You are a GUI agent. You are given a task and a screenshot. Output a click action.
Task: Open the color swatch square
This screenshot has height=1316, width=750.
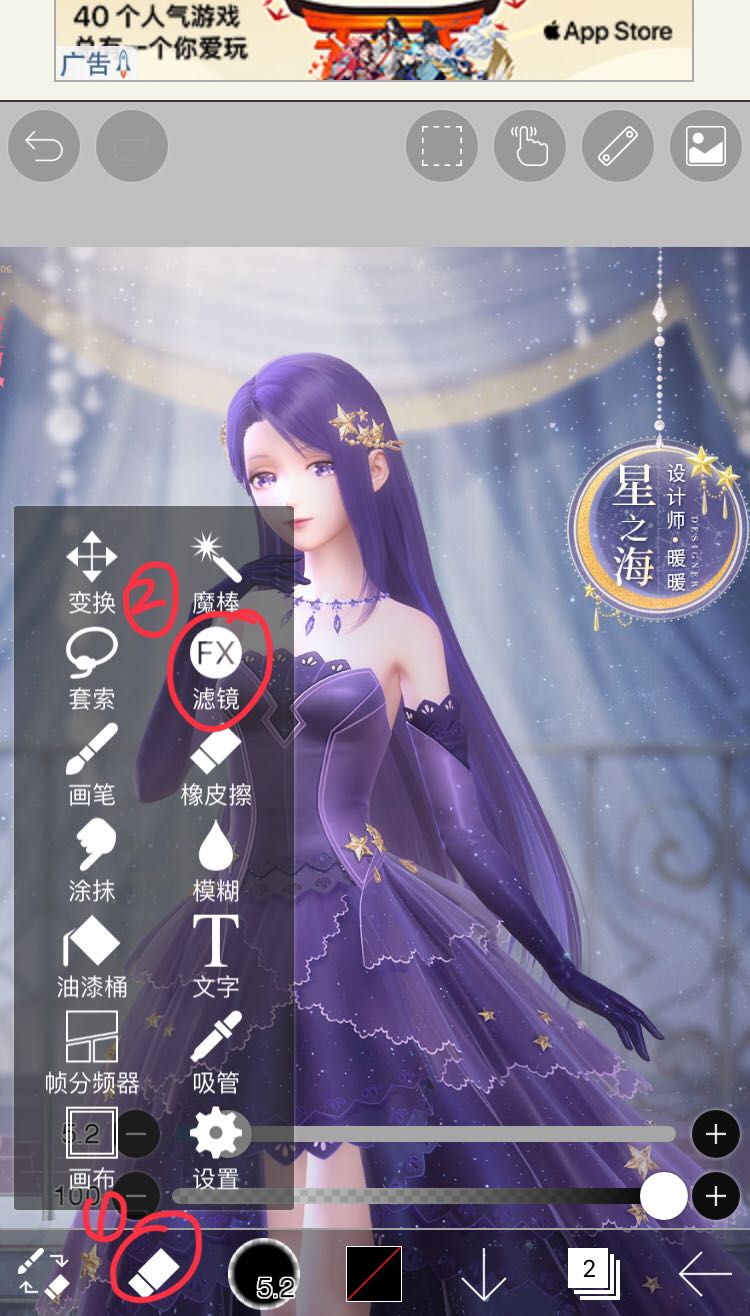click(x=374, y=1273)
